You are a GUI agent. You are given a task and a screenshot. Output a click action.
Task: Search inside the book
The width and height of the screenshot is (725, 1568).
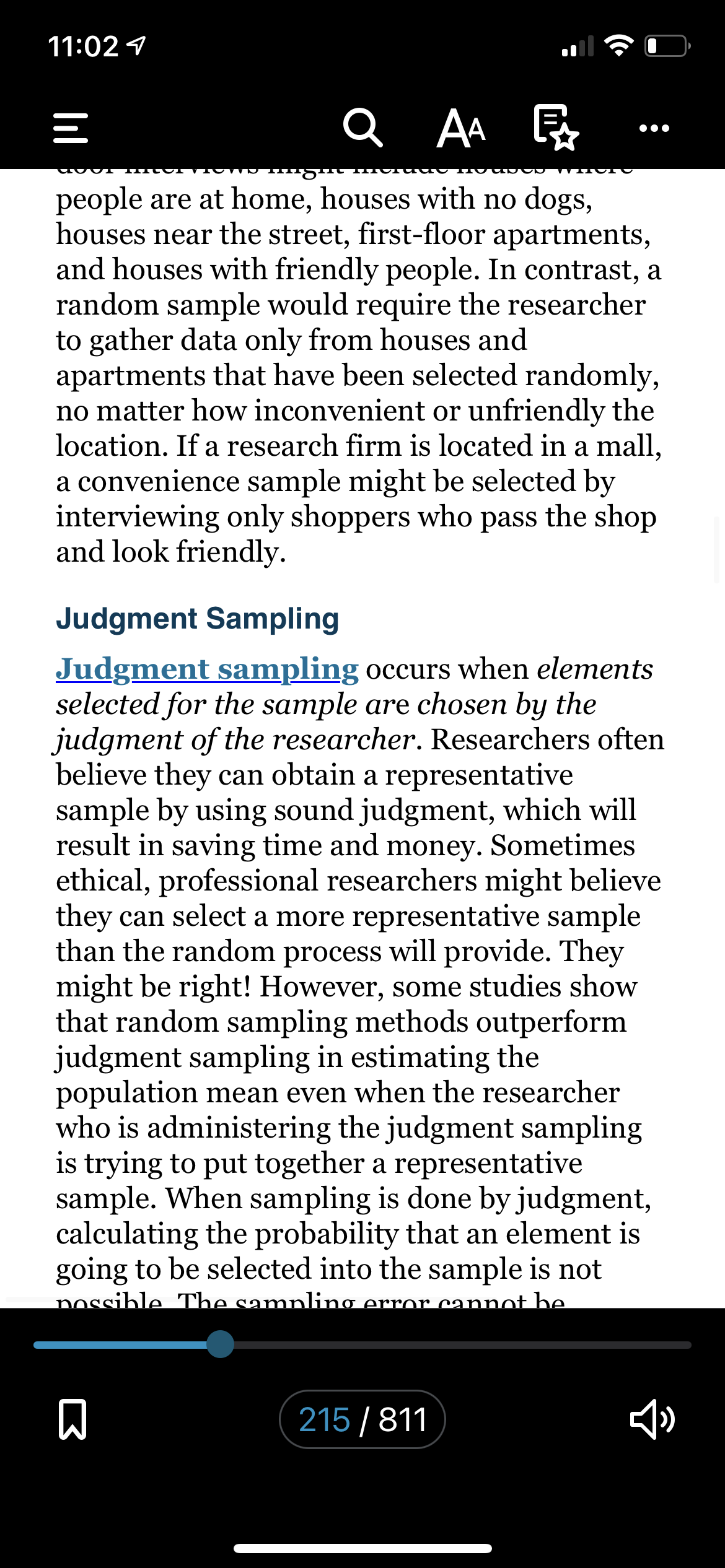pyautogui.click(x=362, y=128)
